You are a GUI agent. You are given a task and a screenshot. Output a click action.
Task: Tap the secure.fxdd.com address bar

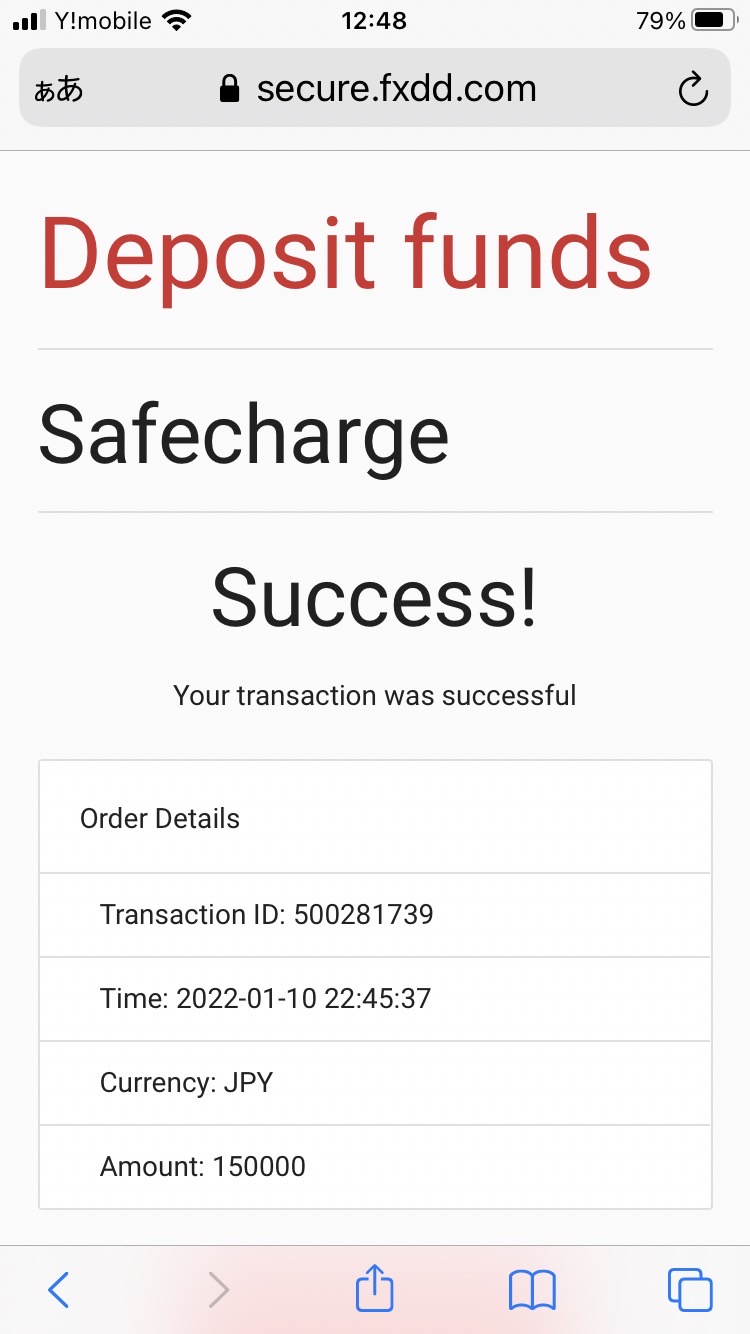coord(375,88)
